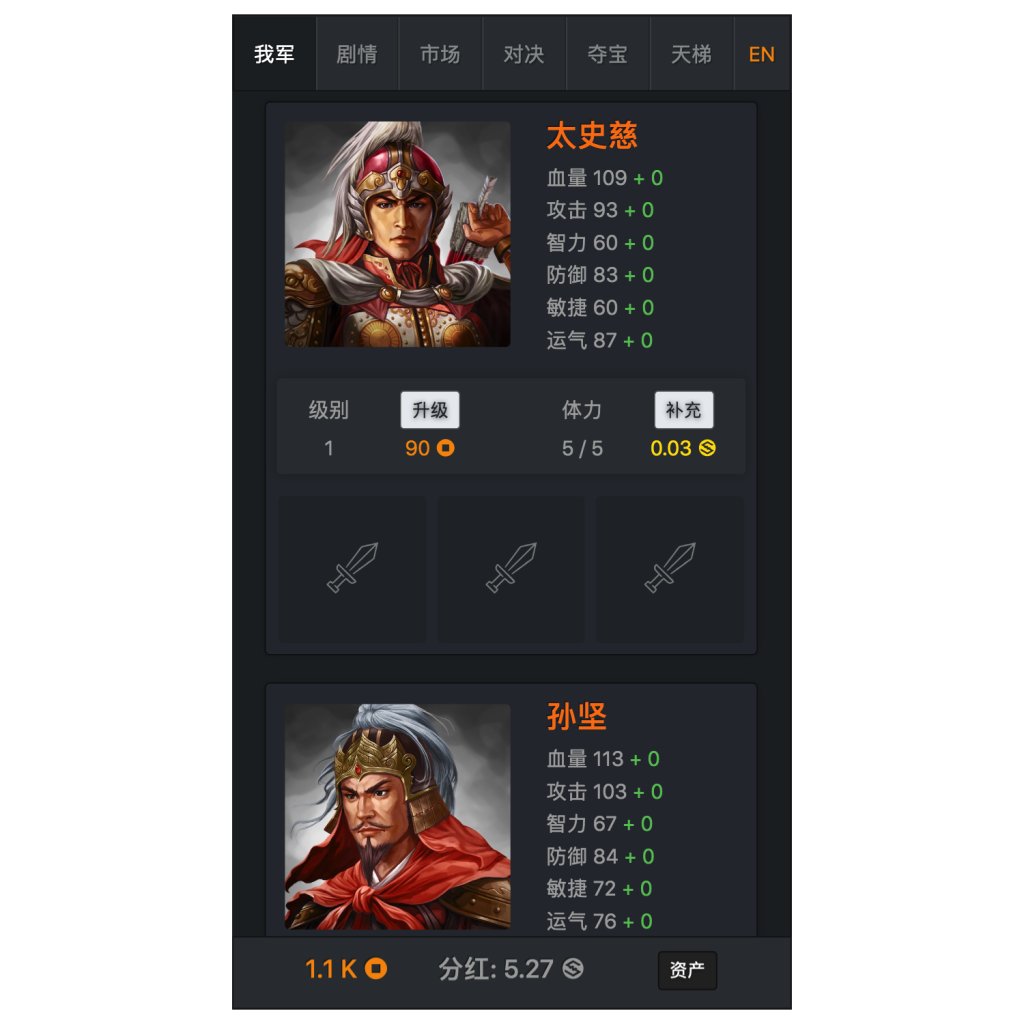Tap 太史慈's last empty weapon slot
This screenshot has width=1024, height=1024.
[670, 569]
